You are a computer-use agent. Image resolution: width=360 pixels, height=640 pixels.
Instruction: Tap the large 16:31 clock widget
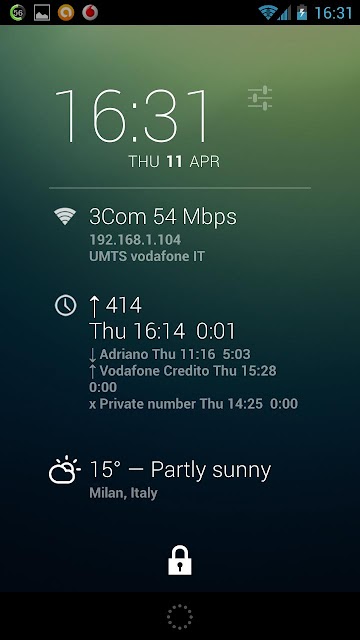tap(132, 116)
